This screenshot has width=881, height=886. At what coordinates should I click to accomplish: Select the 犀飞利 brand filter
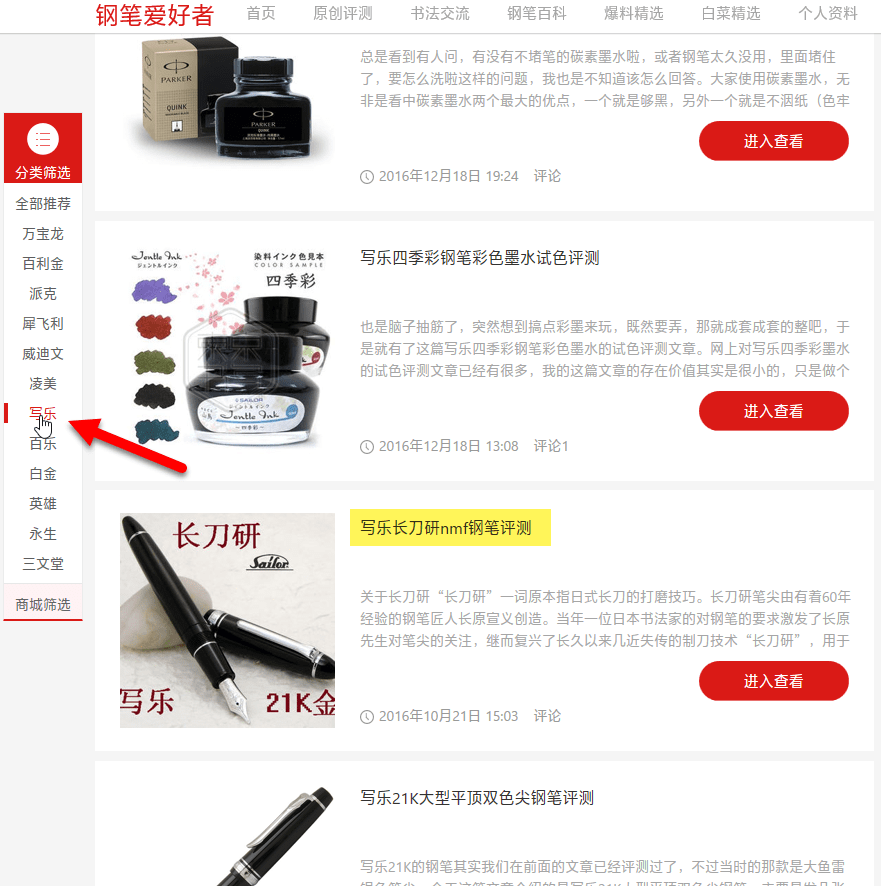point(43,324)
